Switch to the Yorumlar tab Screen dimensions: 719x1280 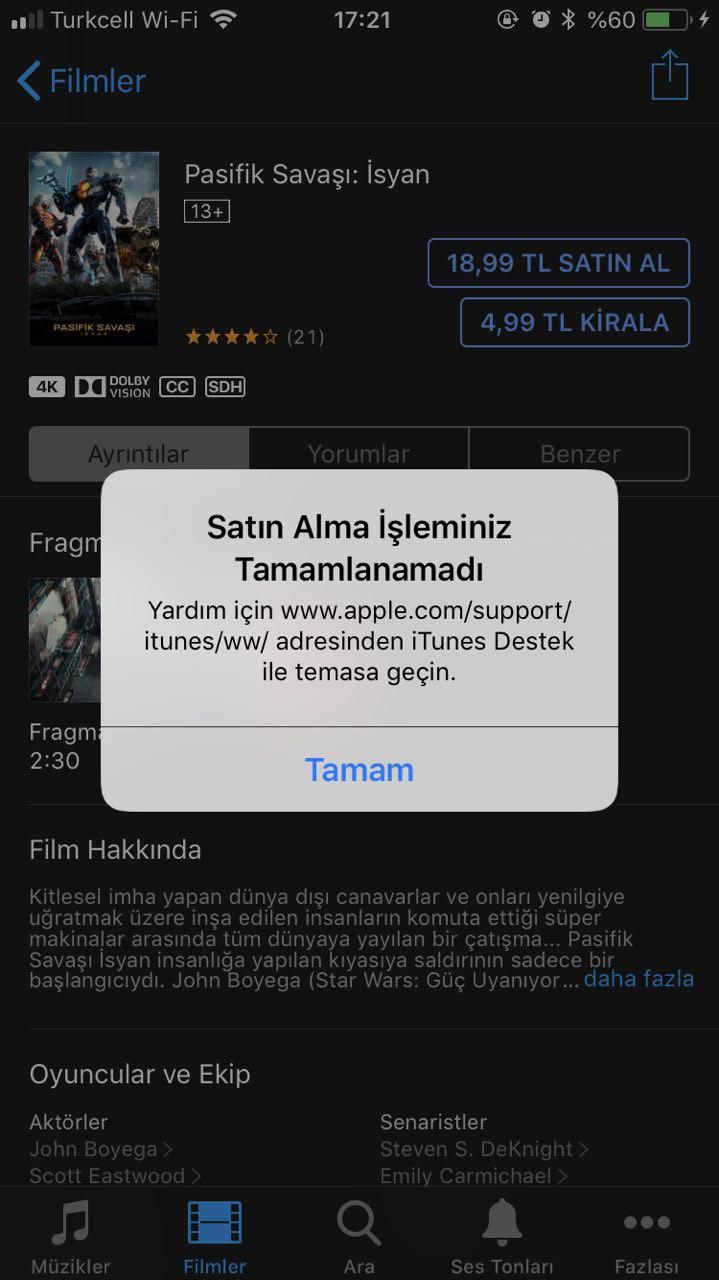click(x=358, y=454)
